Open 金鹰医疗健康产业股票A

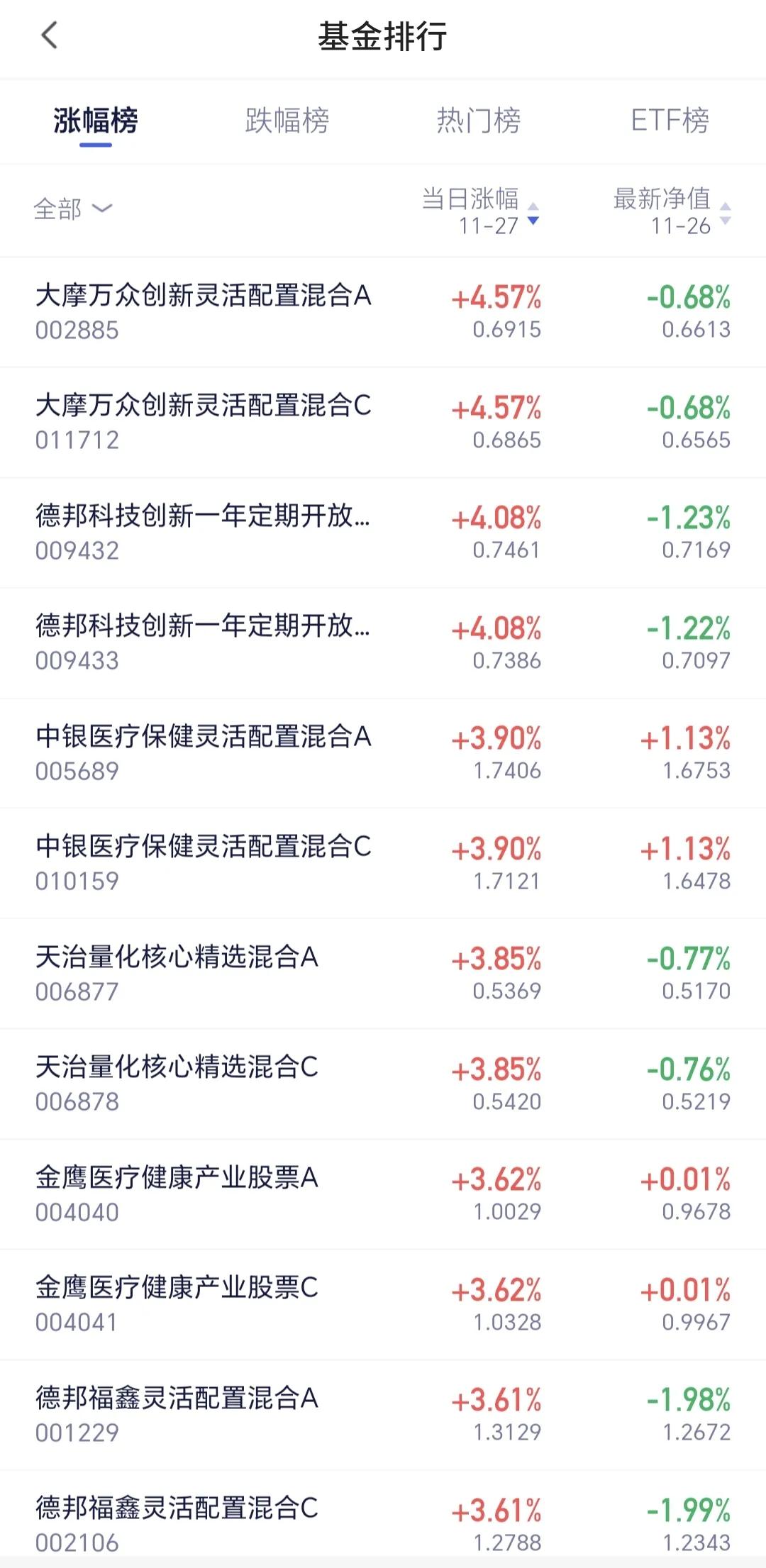[383, 1194]
